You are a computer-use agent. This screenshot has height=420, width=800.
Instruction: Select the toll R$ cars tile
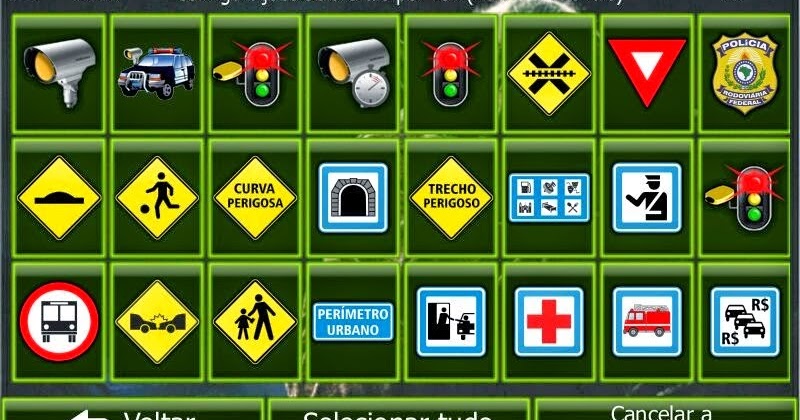point(745,322)
